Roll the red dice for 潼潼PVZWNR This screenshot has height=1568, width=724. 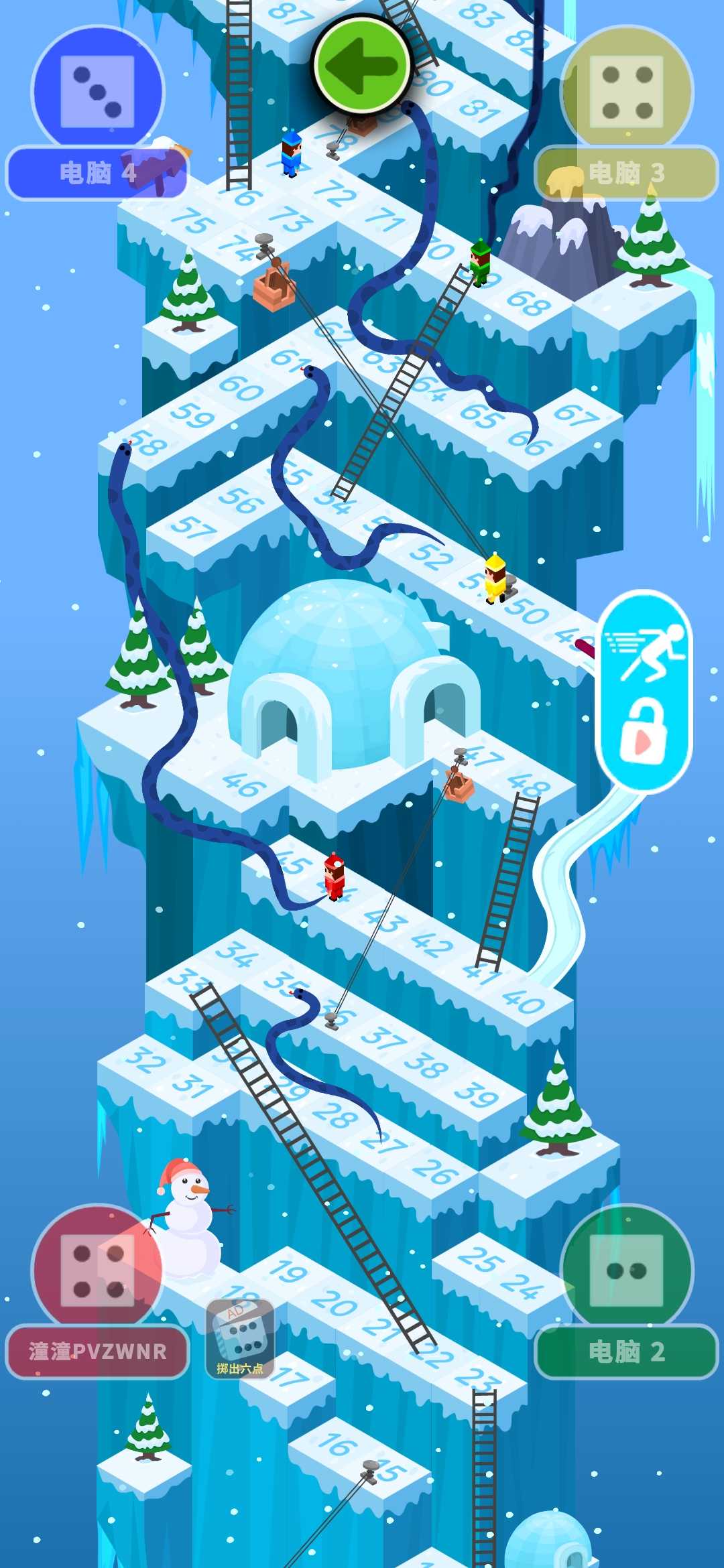point(98,1270)
